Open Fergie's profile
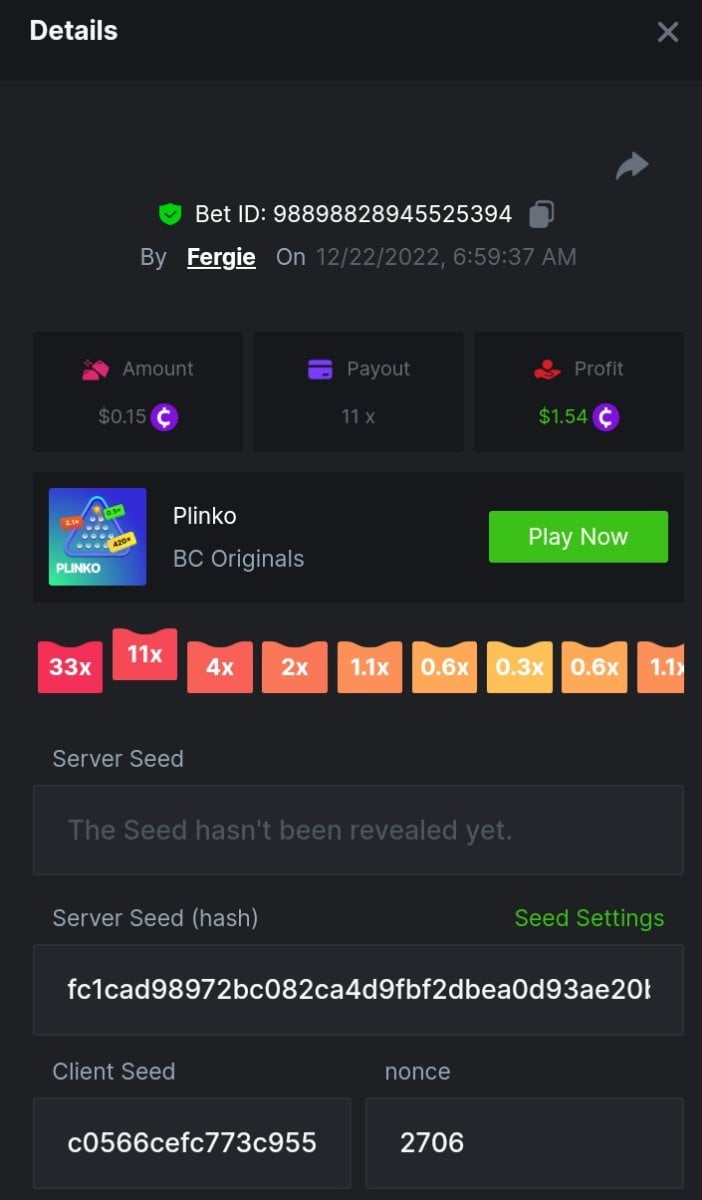 click(221, 257)
